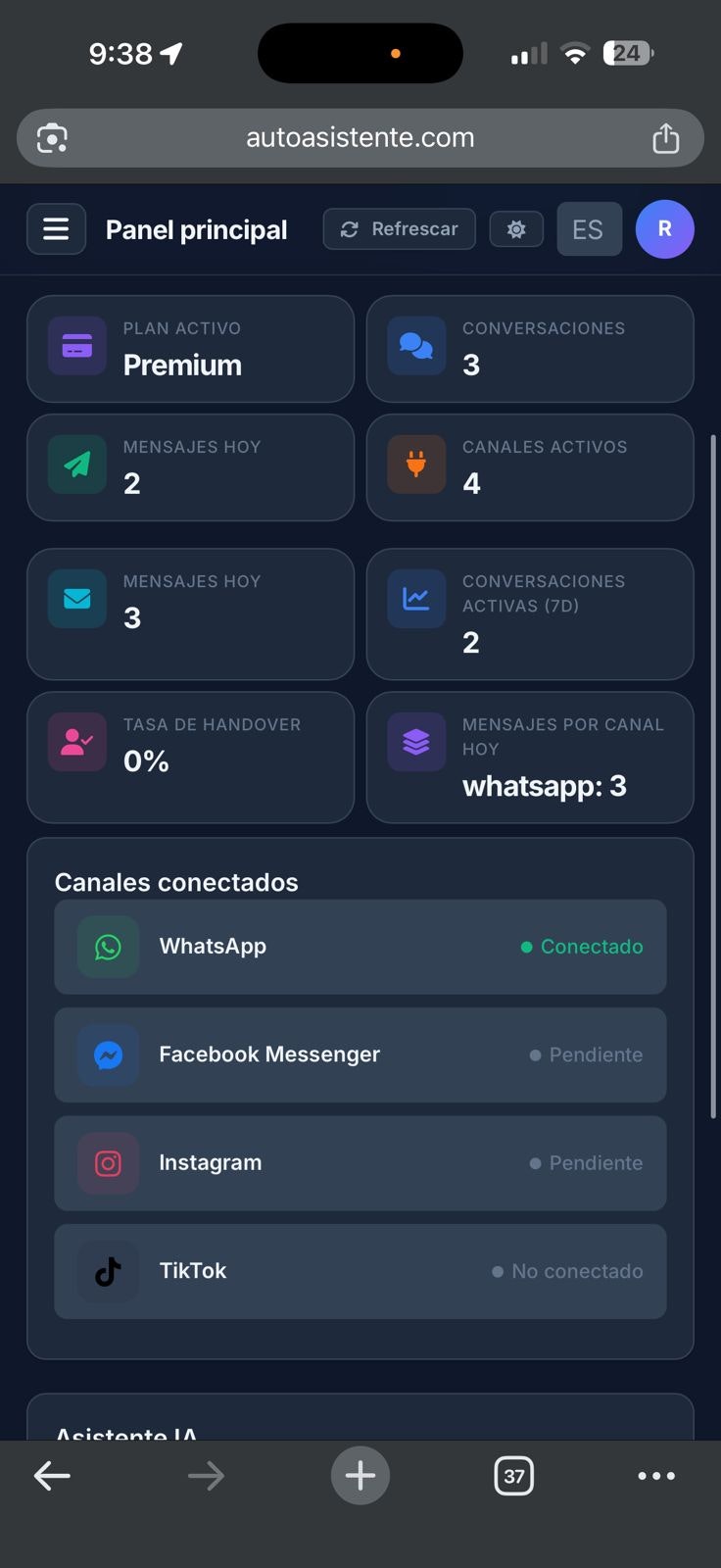Open a new browser tab
721x1568 pixels.
(360, 1475)
